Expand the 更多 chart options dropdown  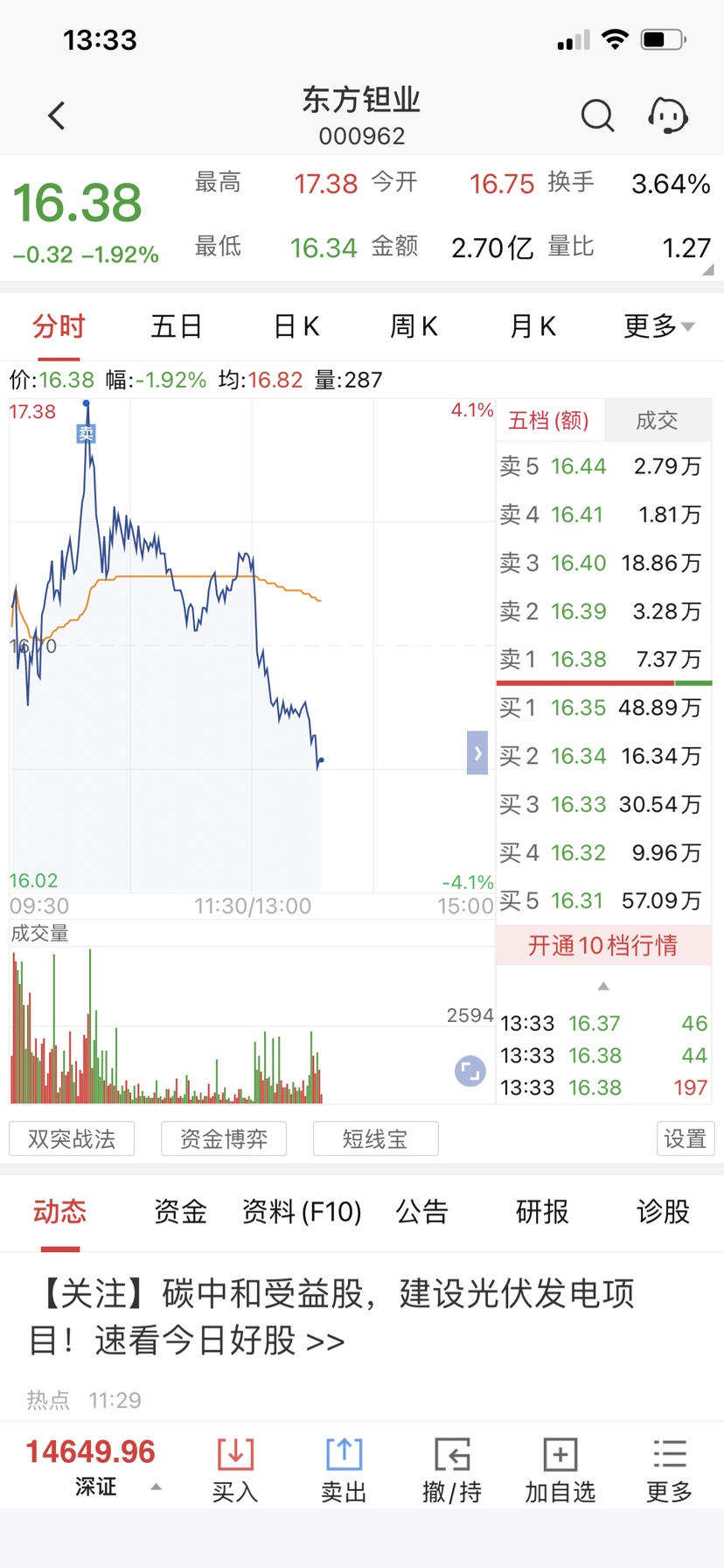pos(658,326)
